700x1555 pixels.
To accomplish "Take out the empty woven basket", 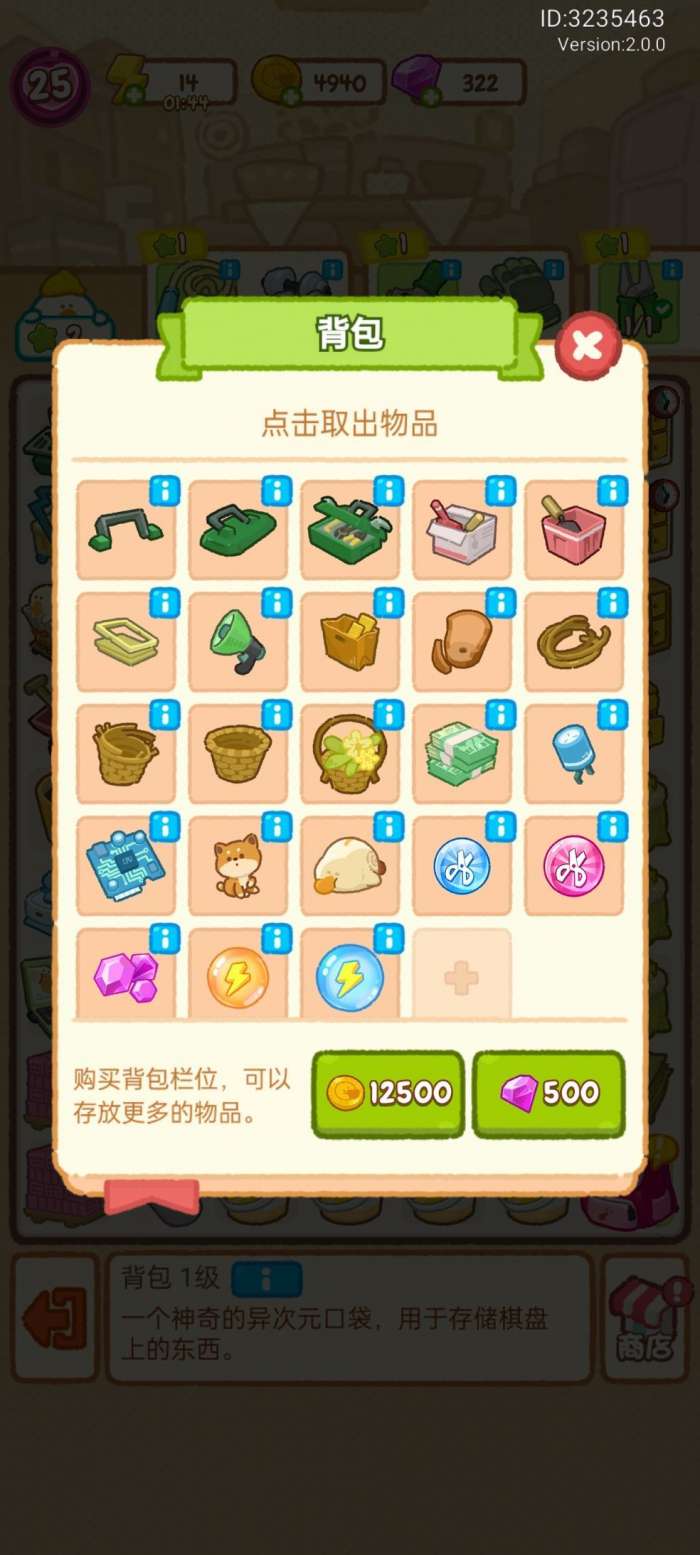I will pos(237,753).
